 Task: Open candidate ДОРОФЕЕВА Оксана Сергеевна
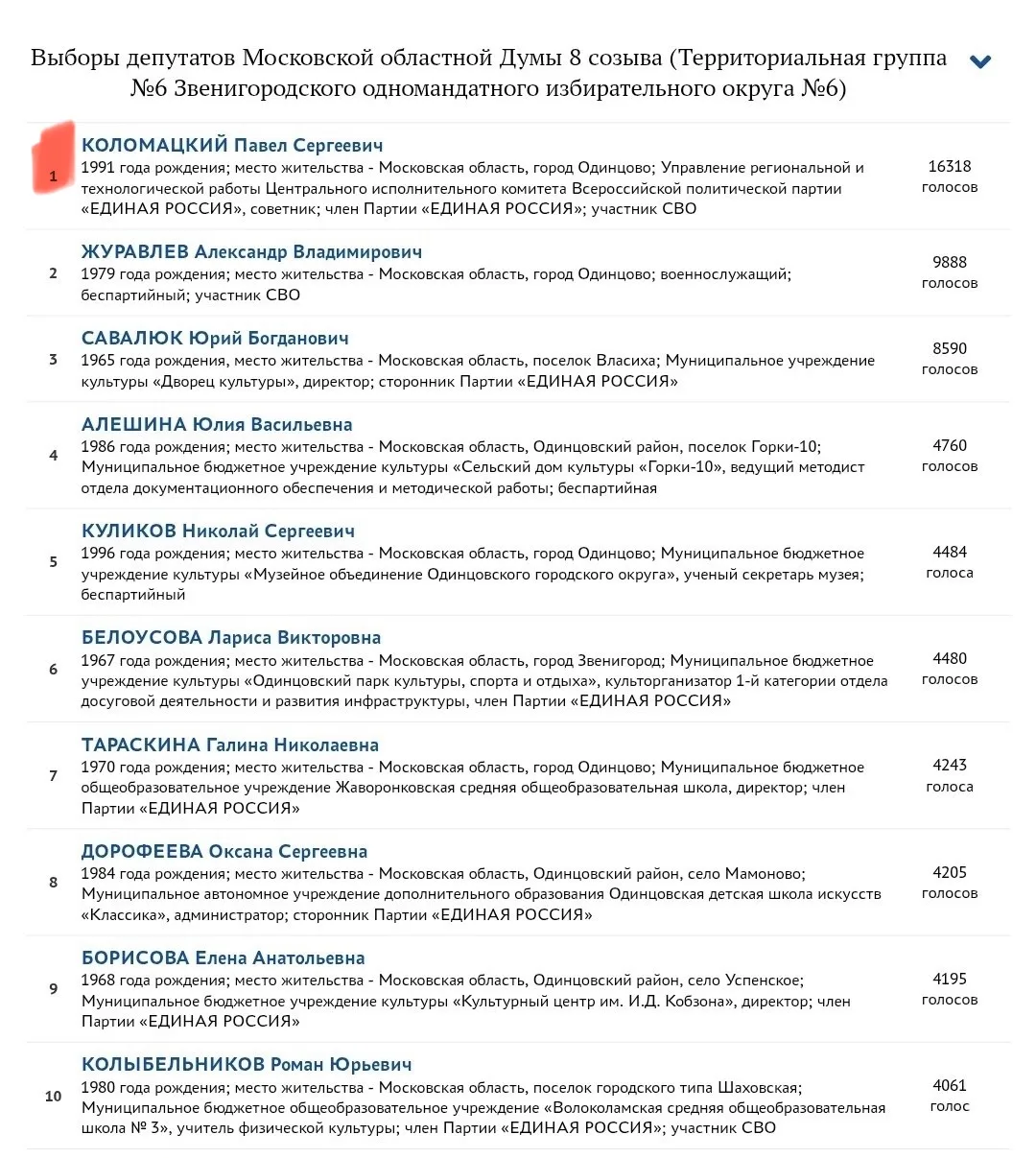(224, 852)
